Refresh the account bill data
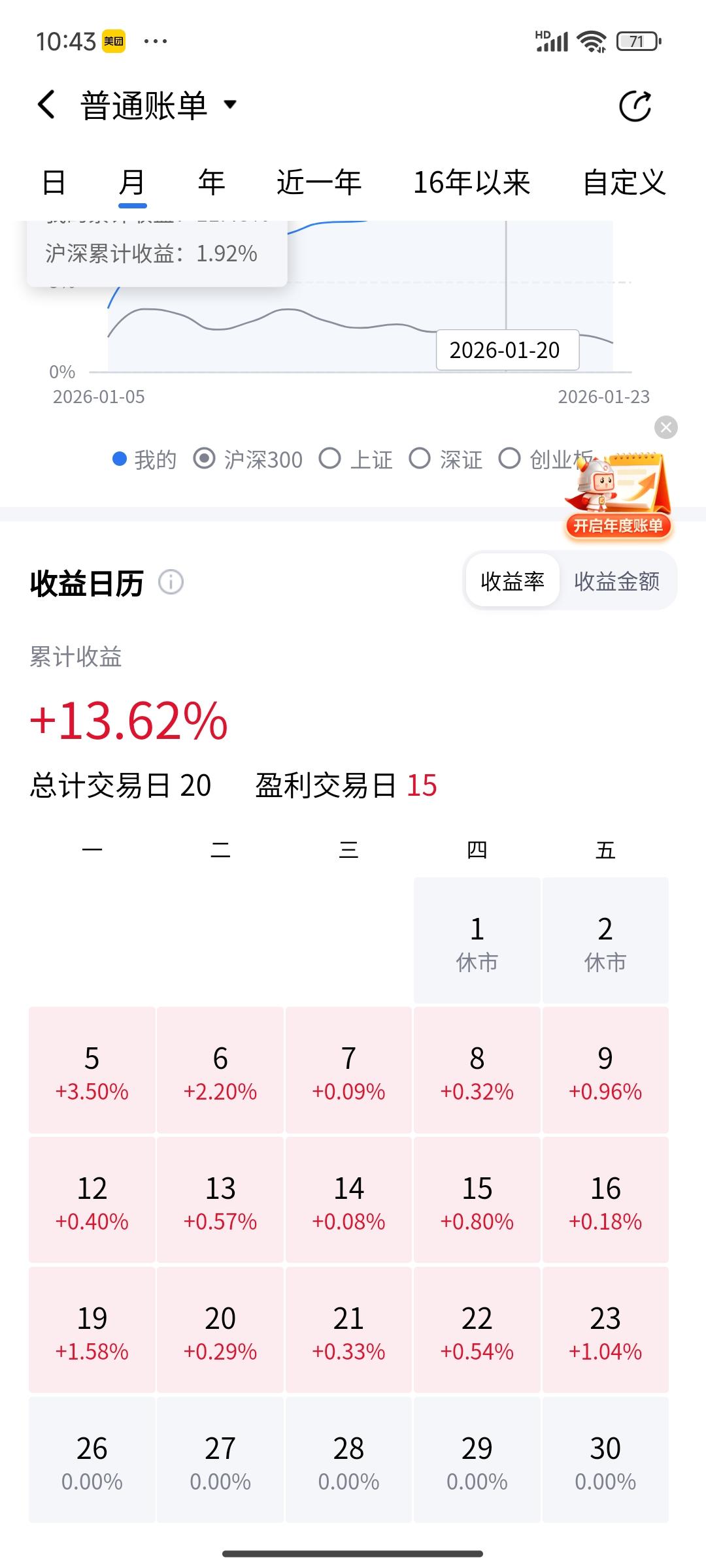Screen dimensions: 706x1568 [x=635, y=105]
